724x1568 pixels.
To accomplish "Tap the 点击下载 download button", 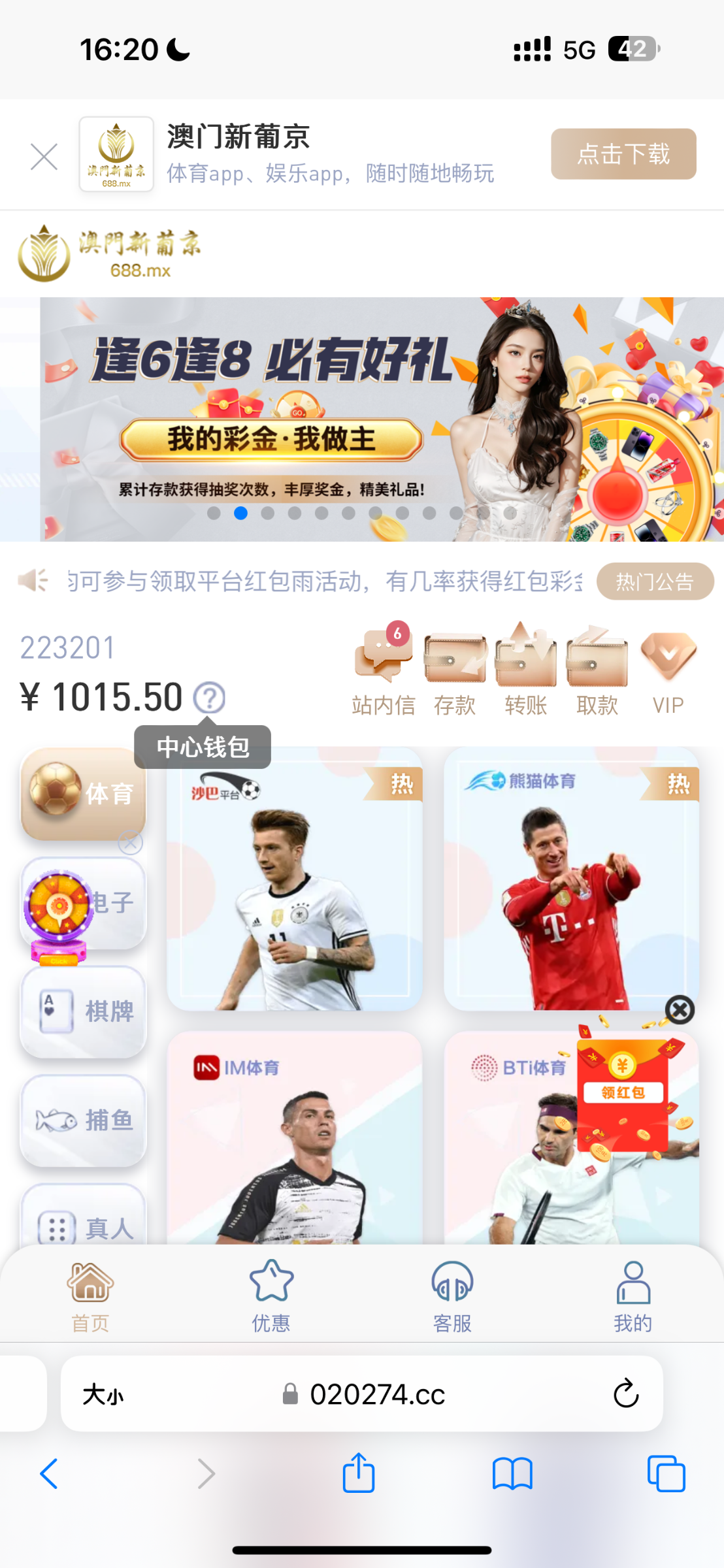I will coord(623,154).
